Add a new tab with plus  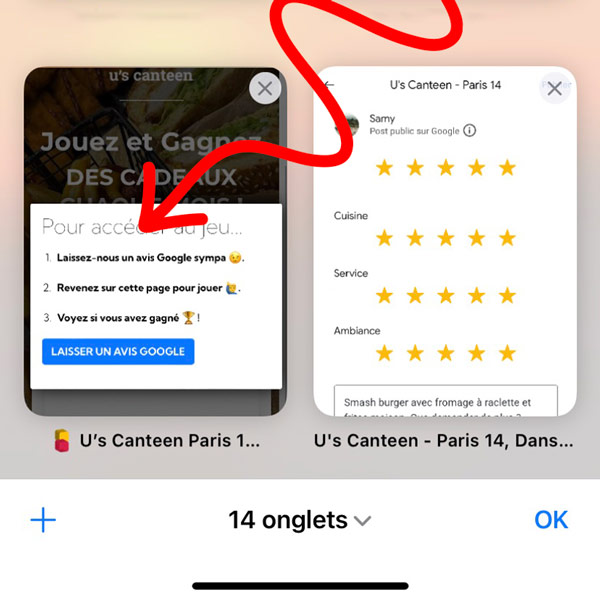coord(43,520)
